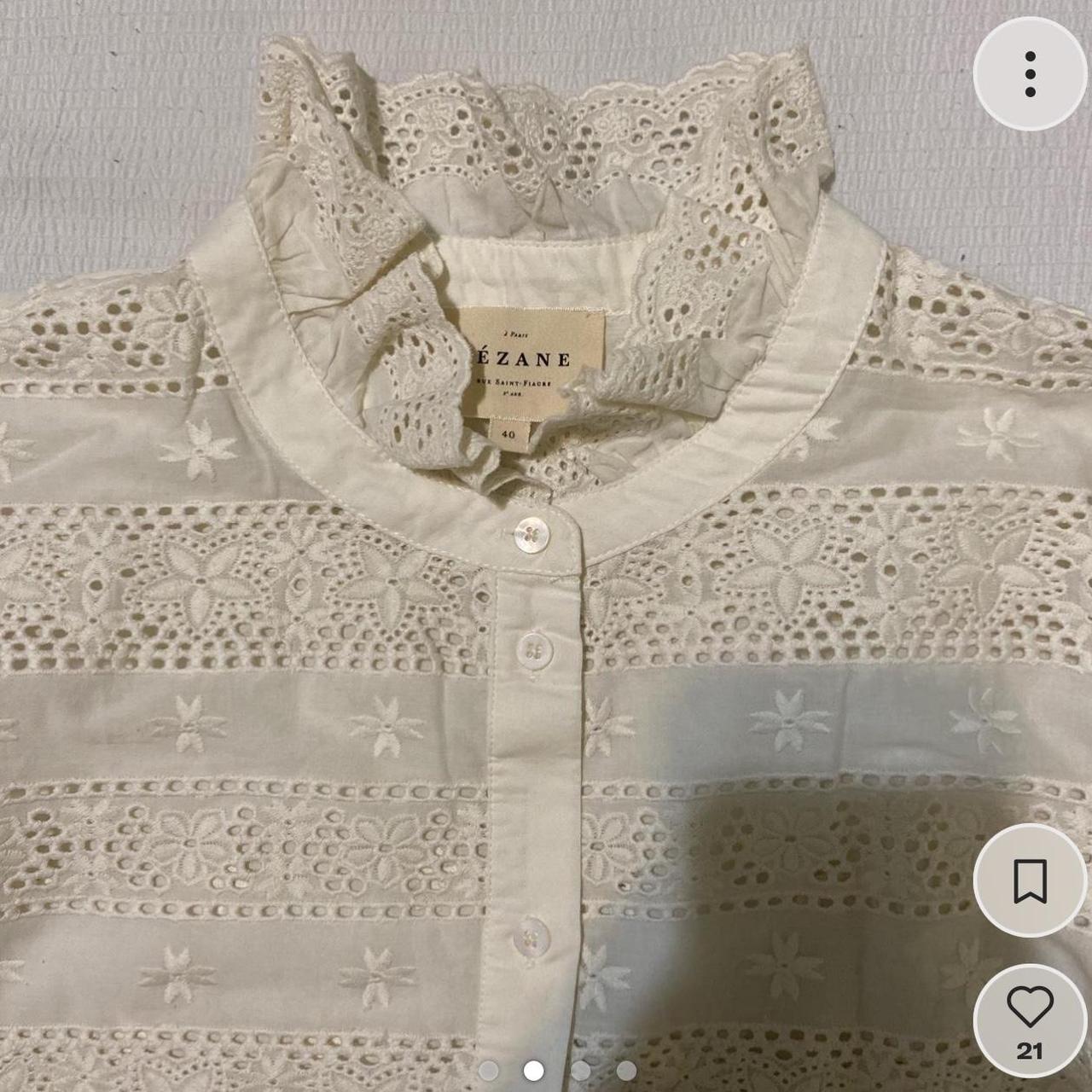
Task: Open the three-dot overflow menu
Action: click(x=1030, y=73)
